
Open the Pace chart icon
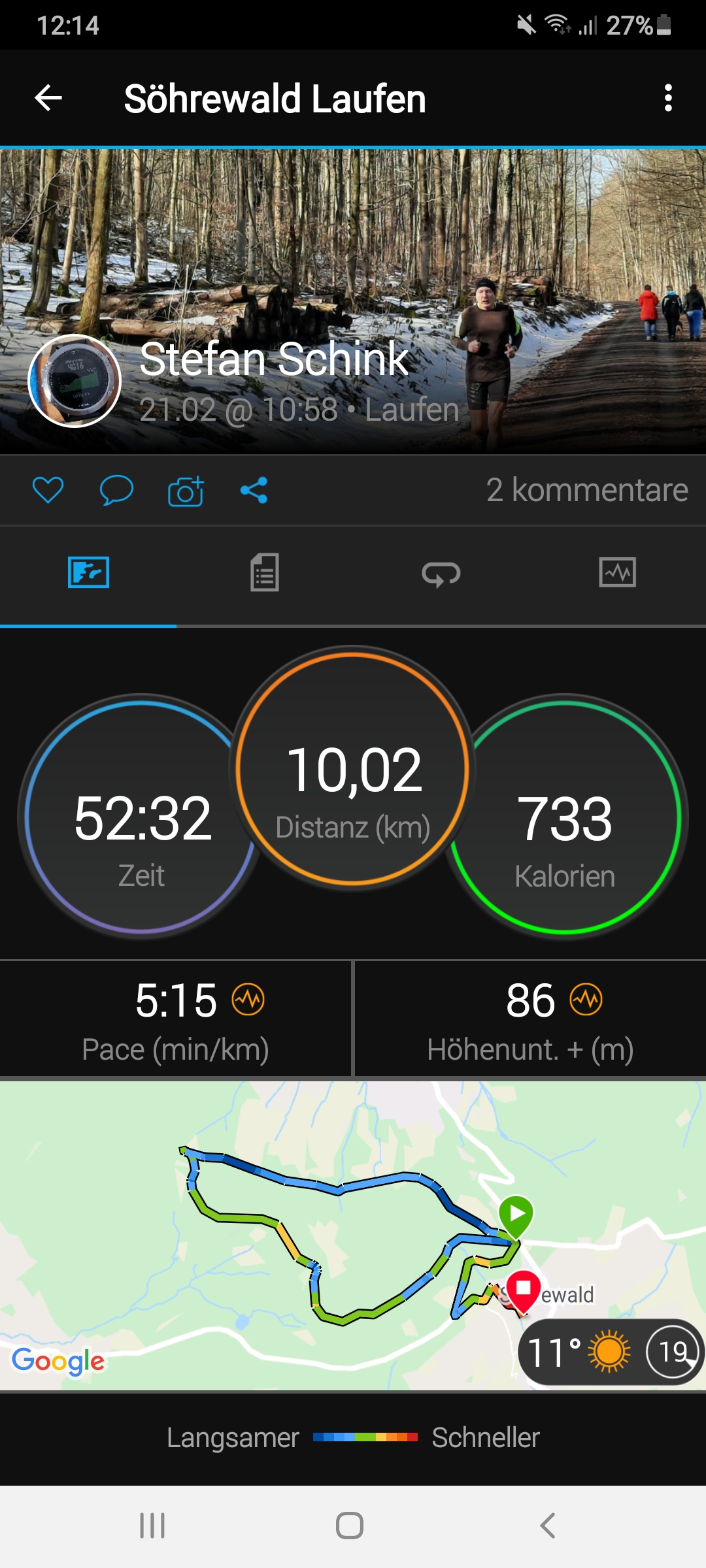point(249,1000)
